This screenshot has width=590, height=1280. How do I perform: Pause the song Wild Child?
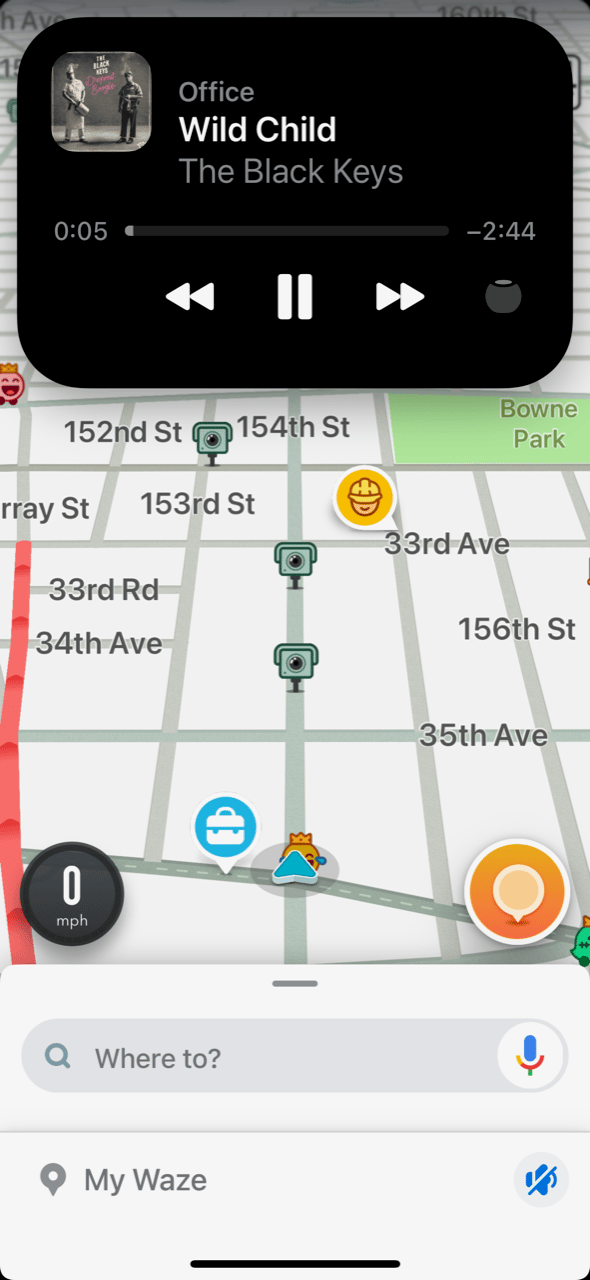[295, 297]
